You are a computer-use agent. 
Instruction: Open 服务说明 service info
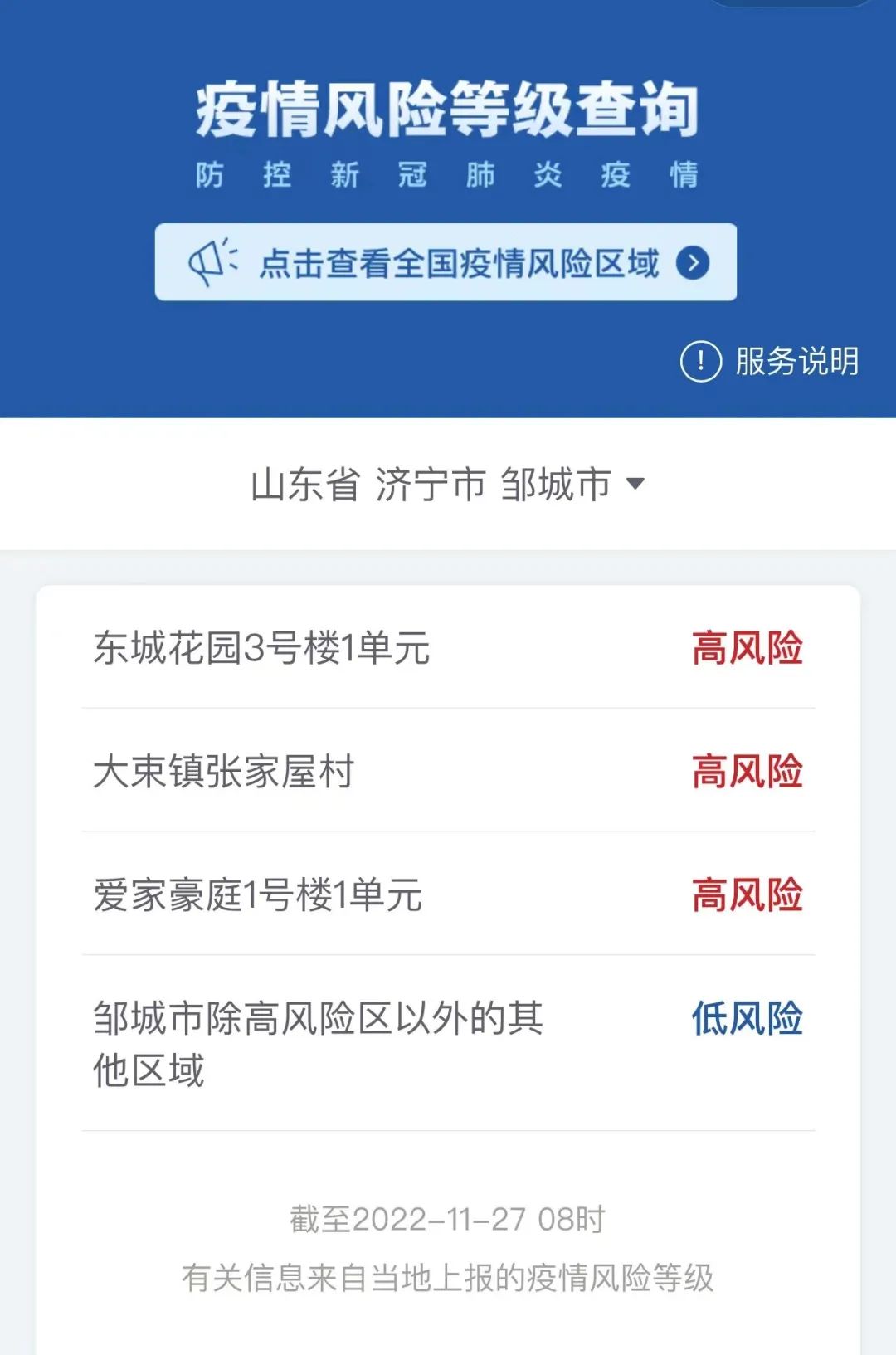tap(770, 362)
